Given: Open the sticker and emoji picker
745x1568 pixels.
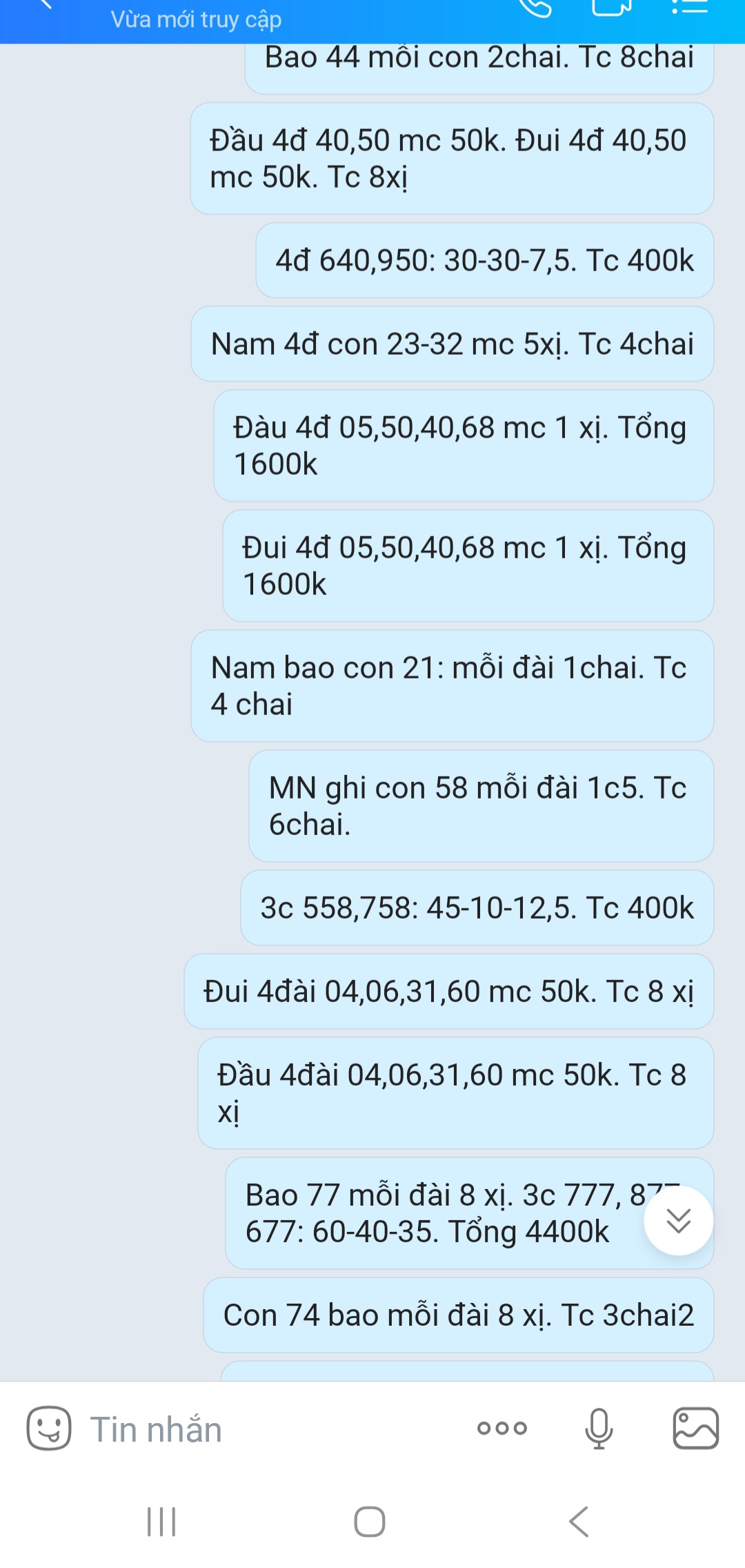Looking at the screenshot, I should (49, 1428).
